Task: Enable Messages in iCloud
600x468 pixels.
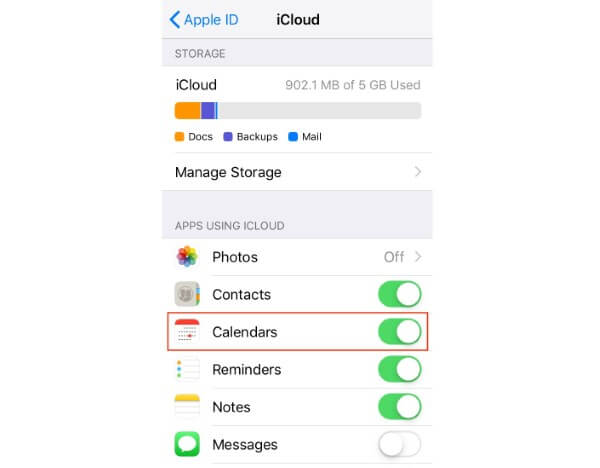Action: pyautogui.click(x=399, y=444)
